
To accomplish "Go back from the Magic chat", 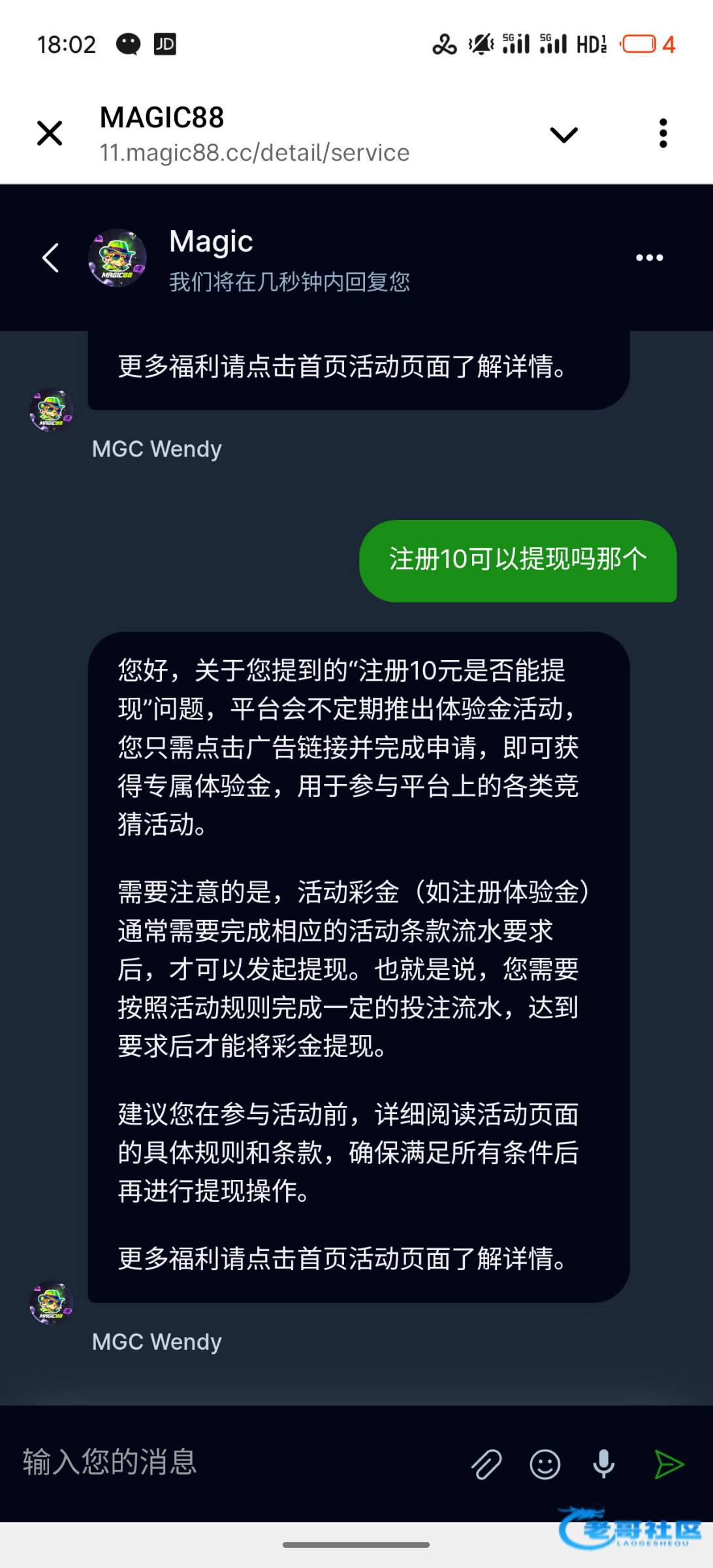I will click(x=51, y=257).
